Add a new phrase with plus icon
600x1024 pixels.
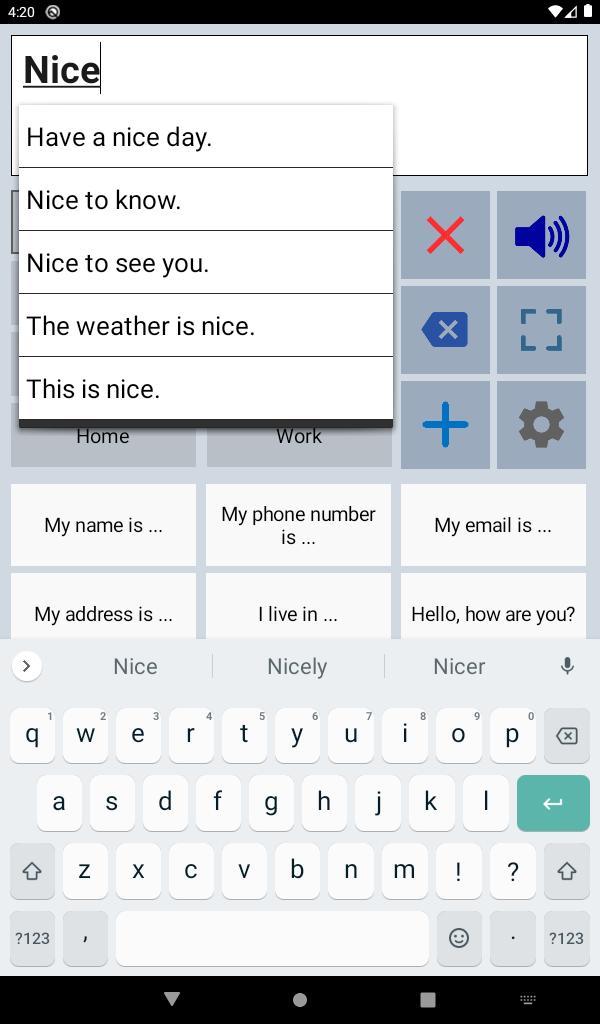tap(445, 425)
